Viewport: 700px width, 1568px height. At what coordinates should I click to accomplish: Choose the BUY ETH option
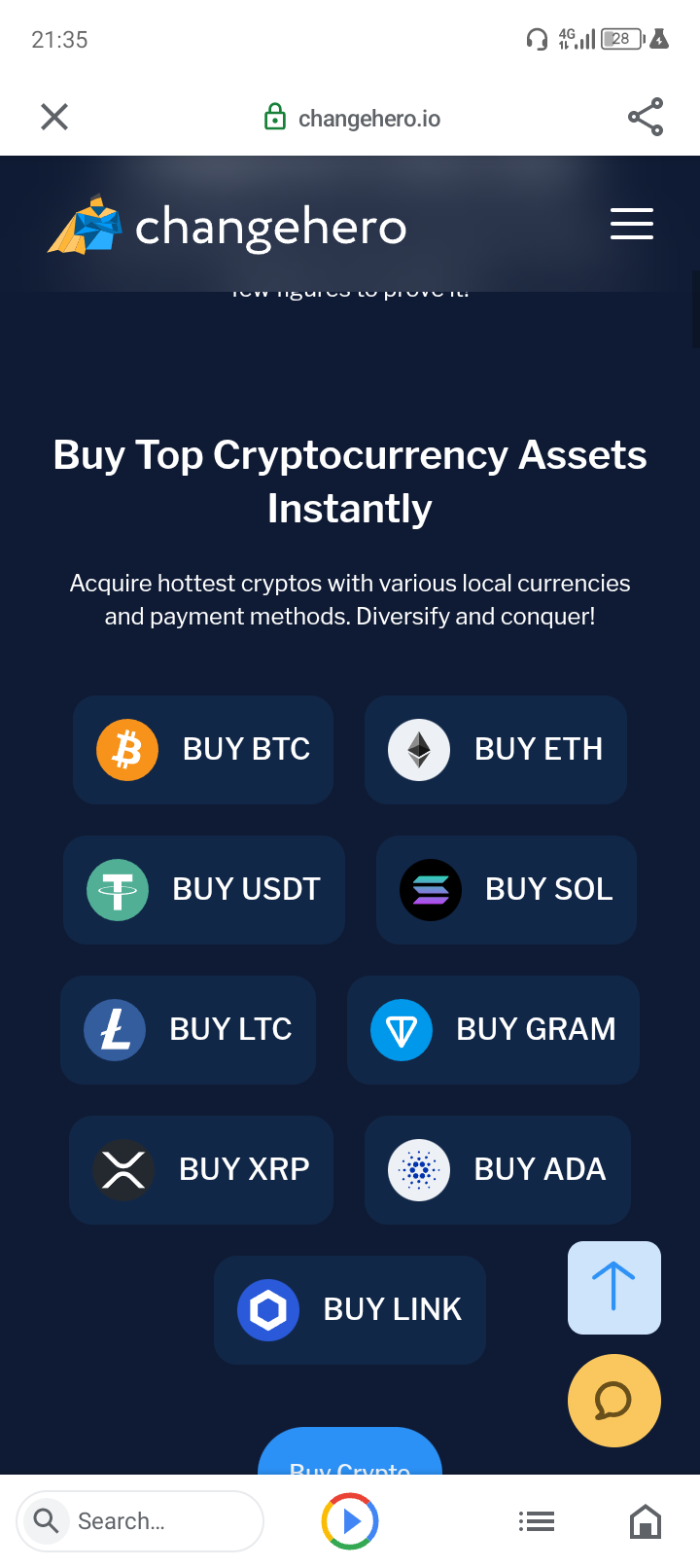pyautogui.click(x=496, y=750)
